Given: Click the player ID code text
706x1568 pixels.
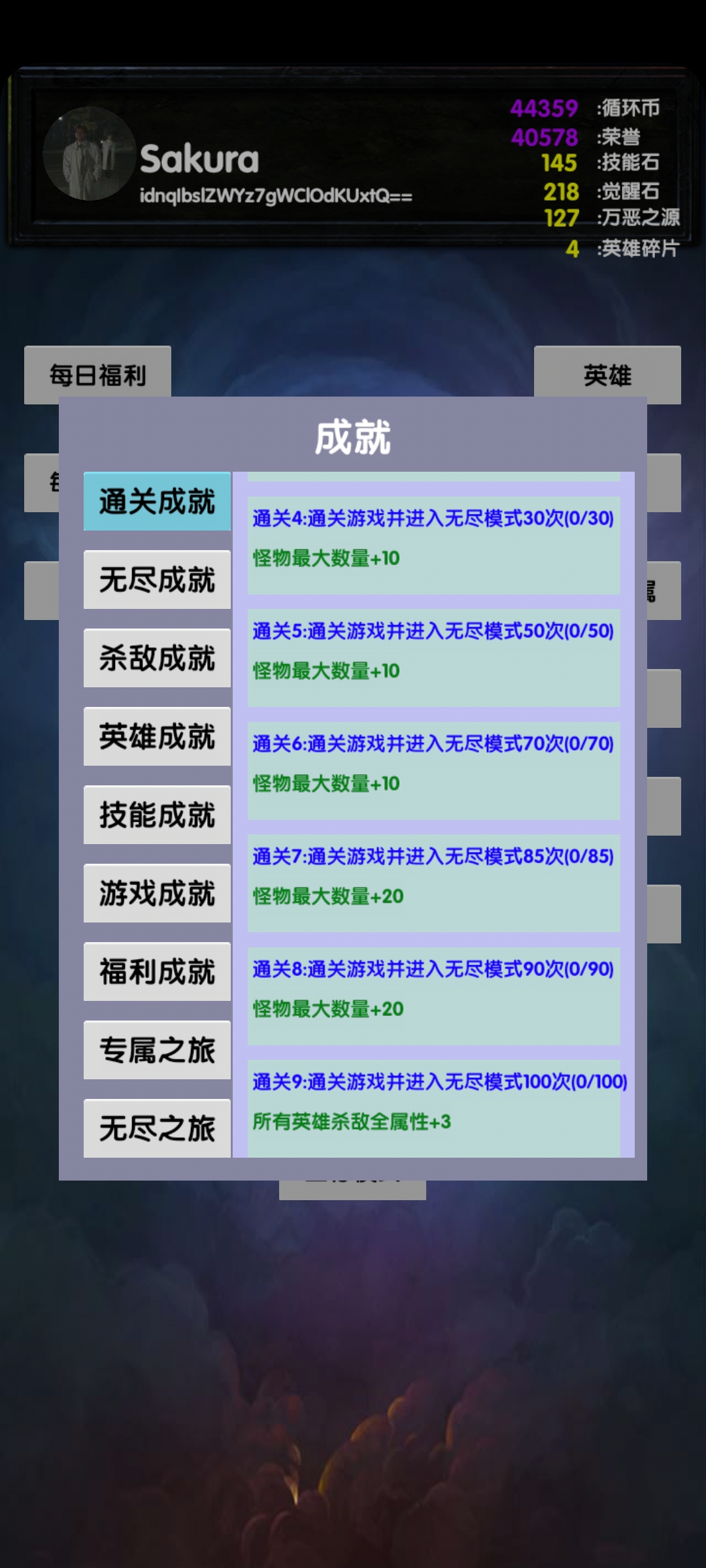Looking at the screenshot, I should 277,195.
